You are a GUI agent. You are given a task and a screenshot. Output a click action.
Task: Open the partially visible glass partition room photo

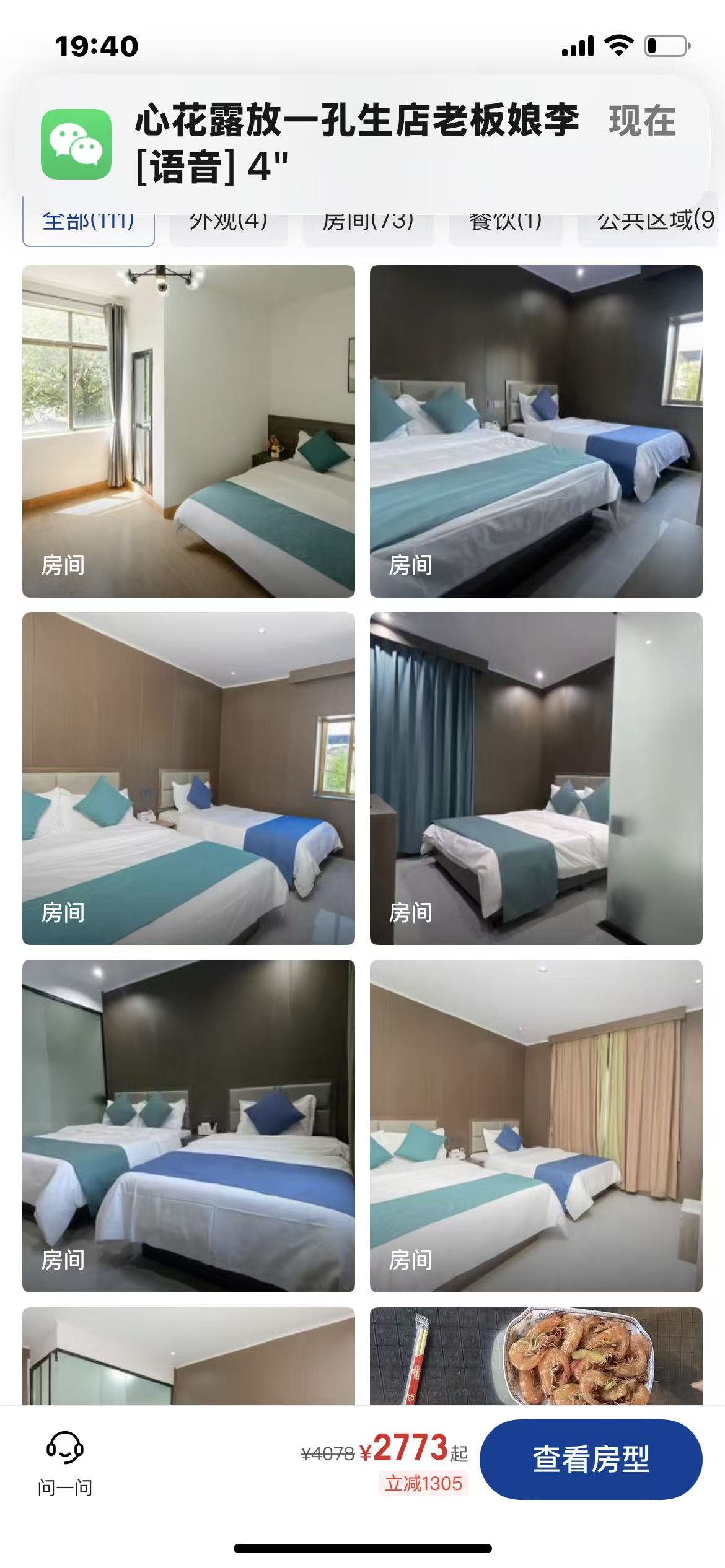coord(188,1356)
